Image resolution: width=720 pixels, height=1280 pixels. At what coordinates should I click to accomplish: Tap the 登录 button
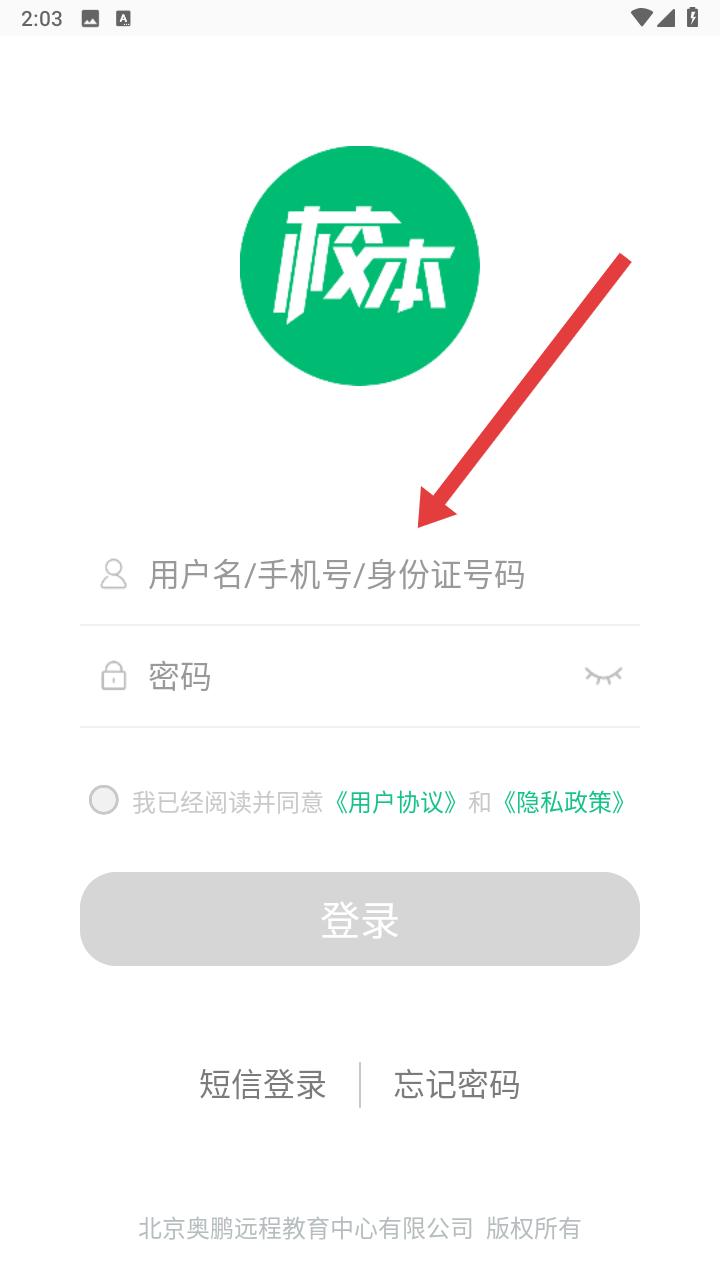point(360,919)
